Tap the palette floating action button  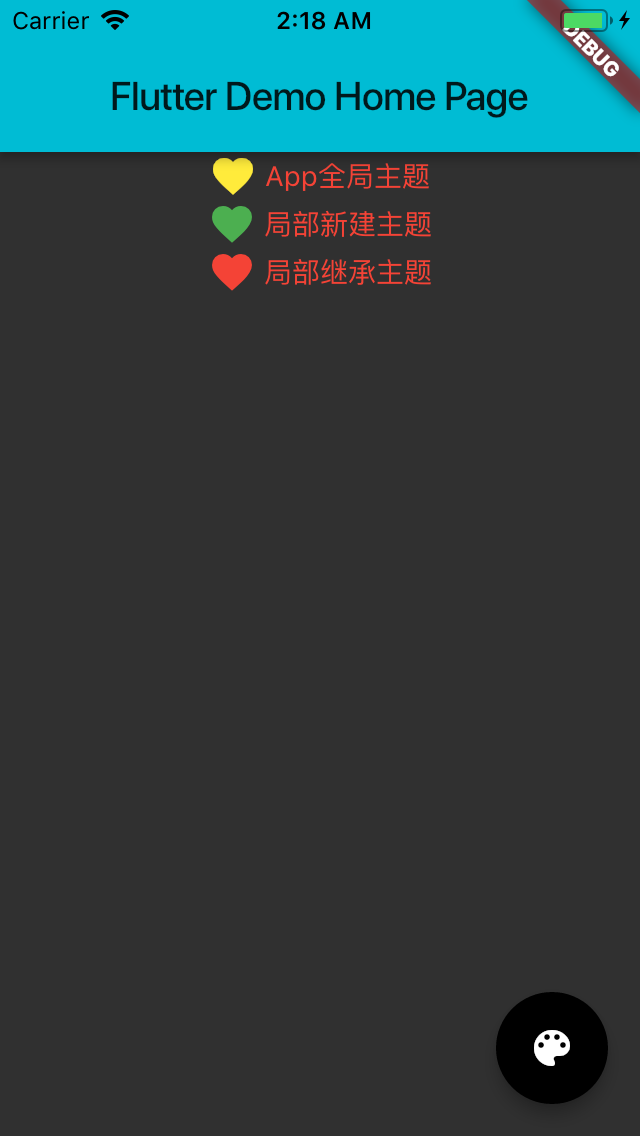coord(552,1048)
